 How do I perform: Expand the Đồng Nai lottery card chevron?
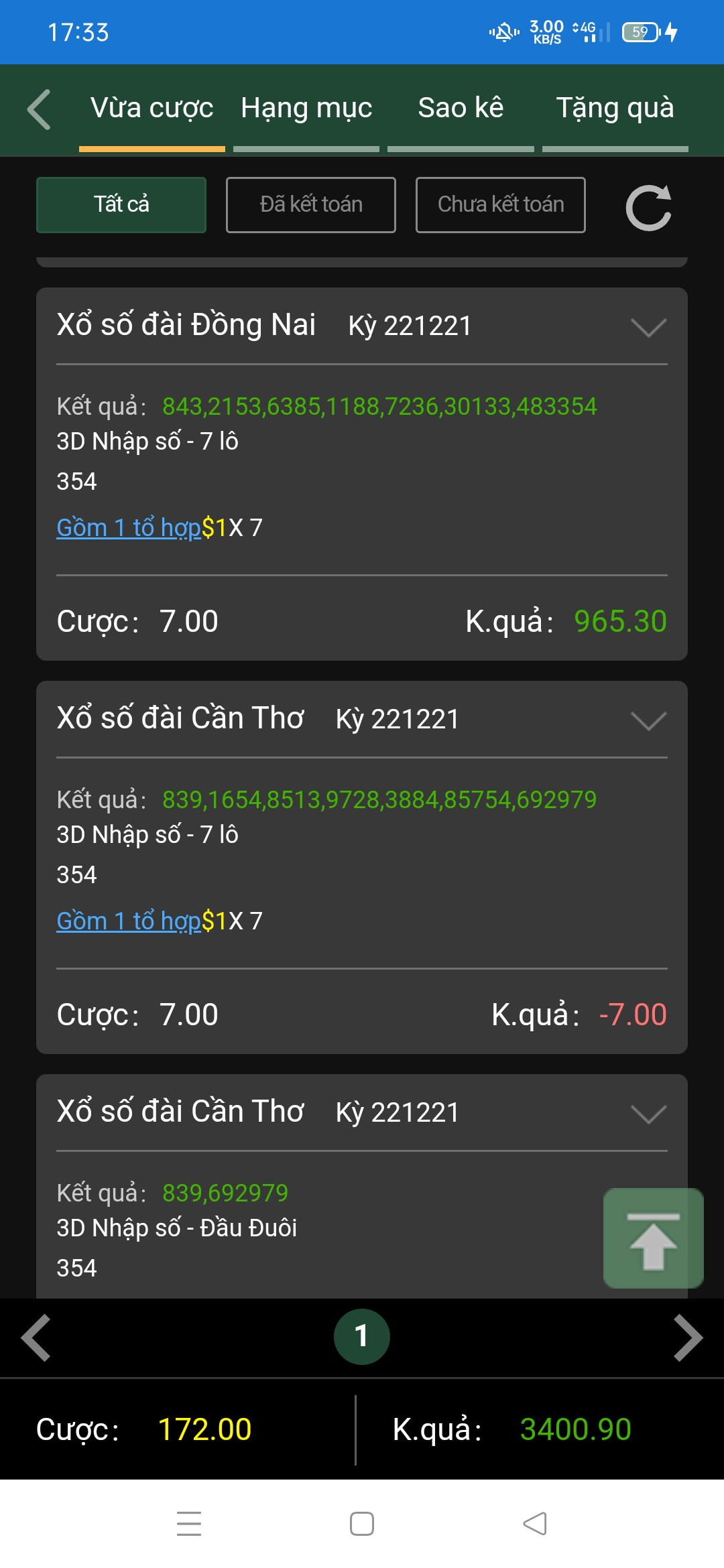coord(648,327)
